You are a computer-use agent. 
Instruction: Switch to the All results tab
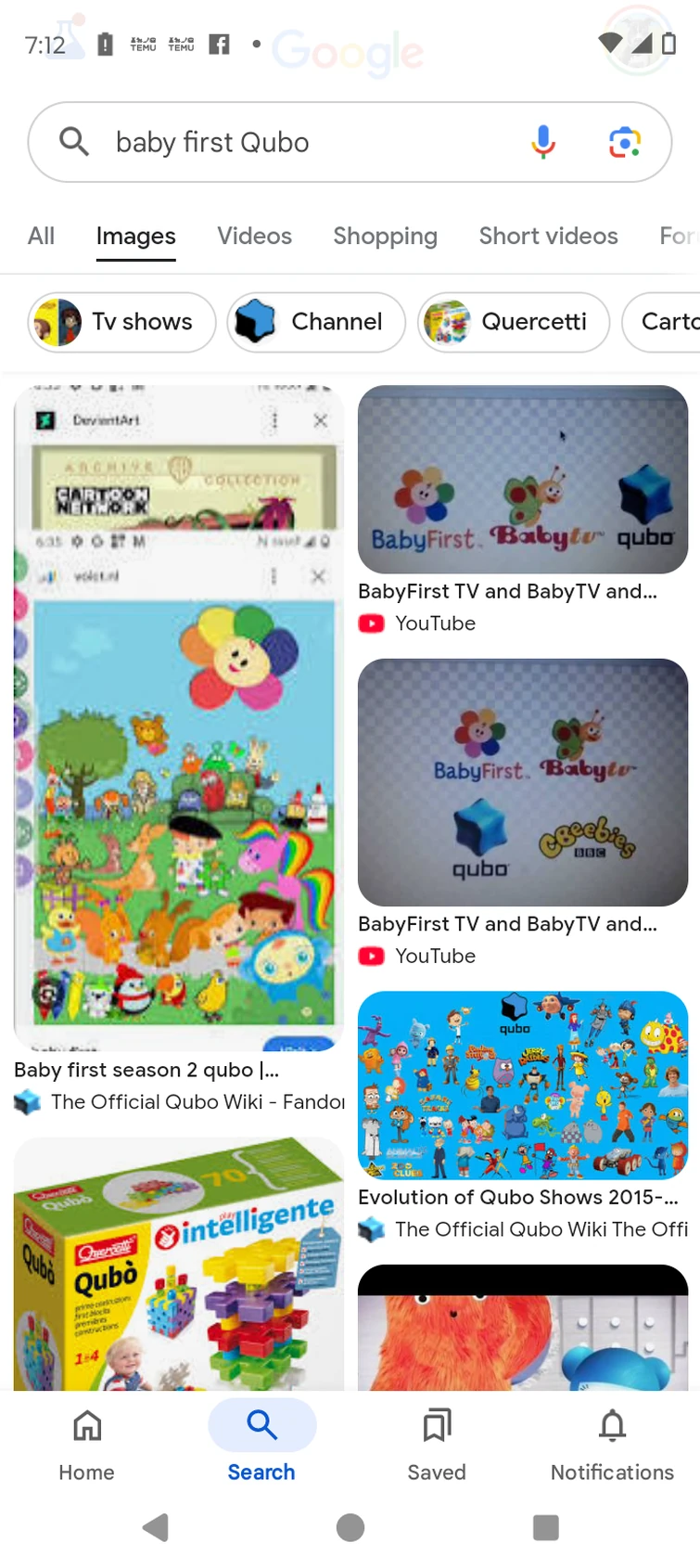[x=41, y=237]
